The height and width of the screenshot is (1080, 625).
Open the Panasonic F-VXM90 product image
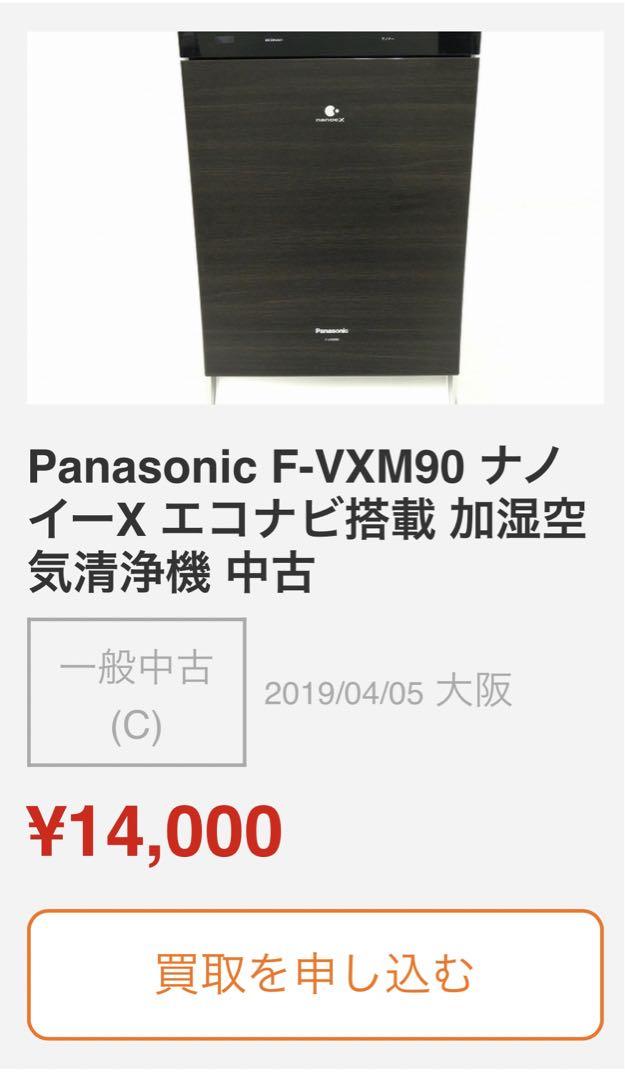[315, 218]
